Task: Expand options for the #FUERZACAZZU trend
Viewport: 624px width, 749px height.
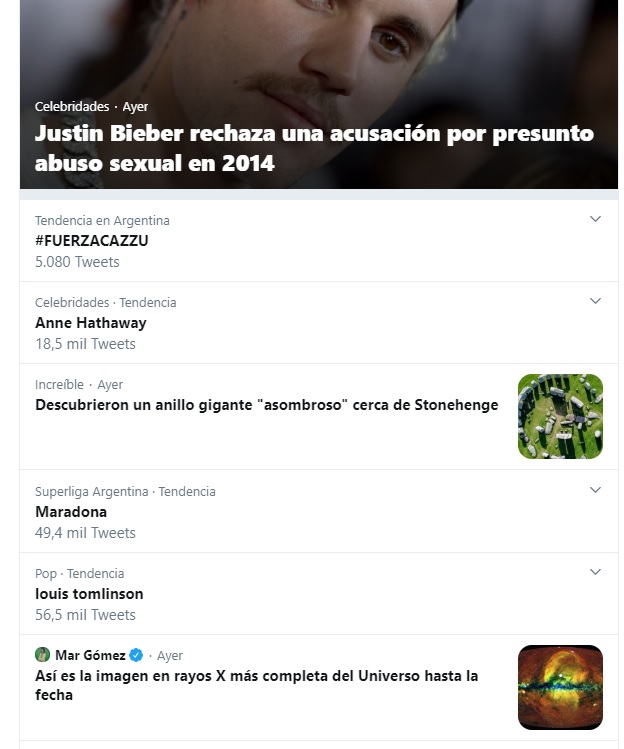Action: pyautogui.click(x=595, y=219)
